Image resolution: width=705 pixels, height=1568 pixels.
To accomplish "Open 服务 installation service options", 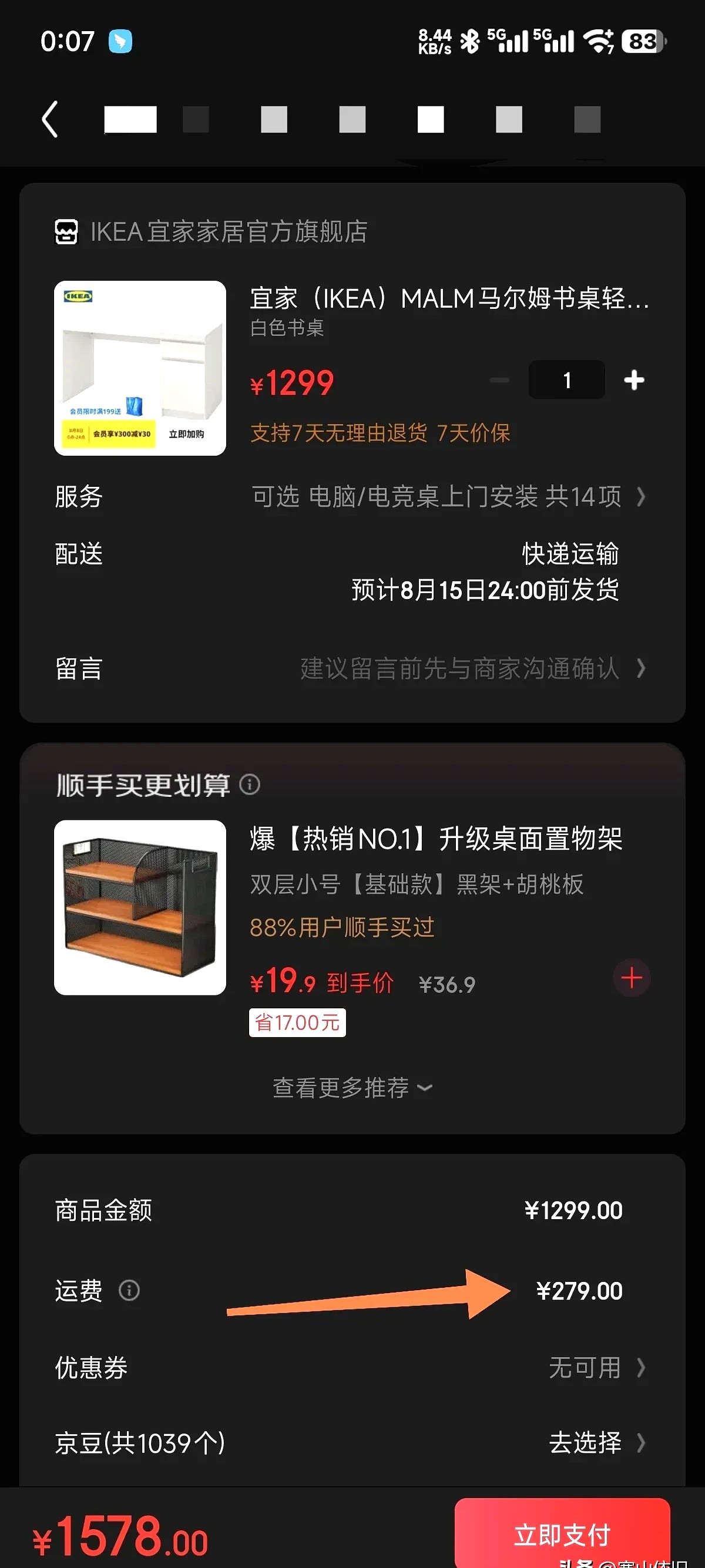I will pos(448,497).
